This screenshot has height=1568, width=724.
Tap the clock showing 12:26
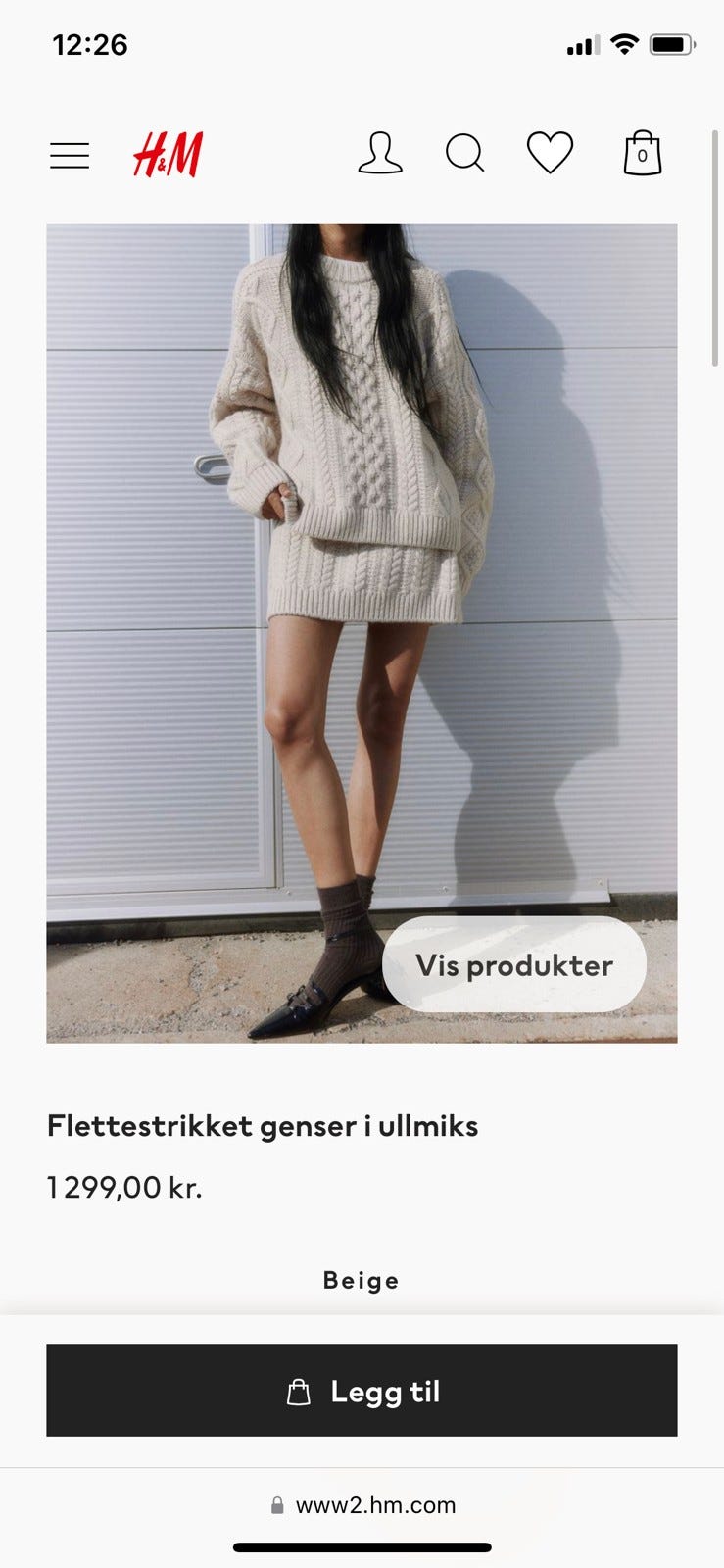[91, 45]
